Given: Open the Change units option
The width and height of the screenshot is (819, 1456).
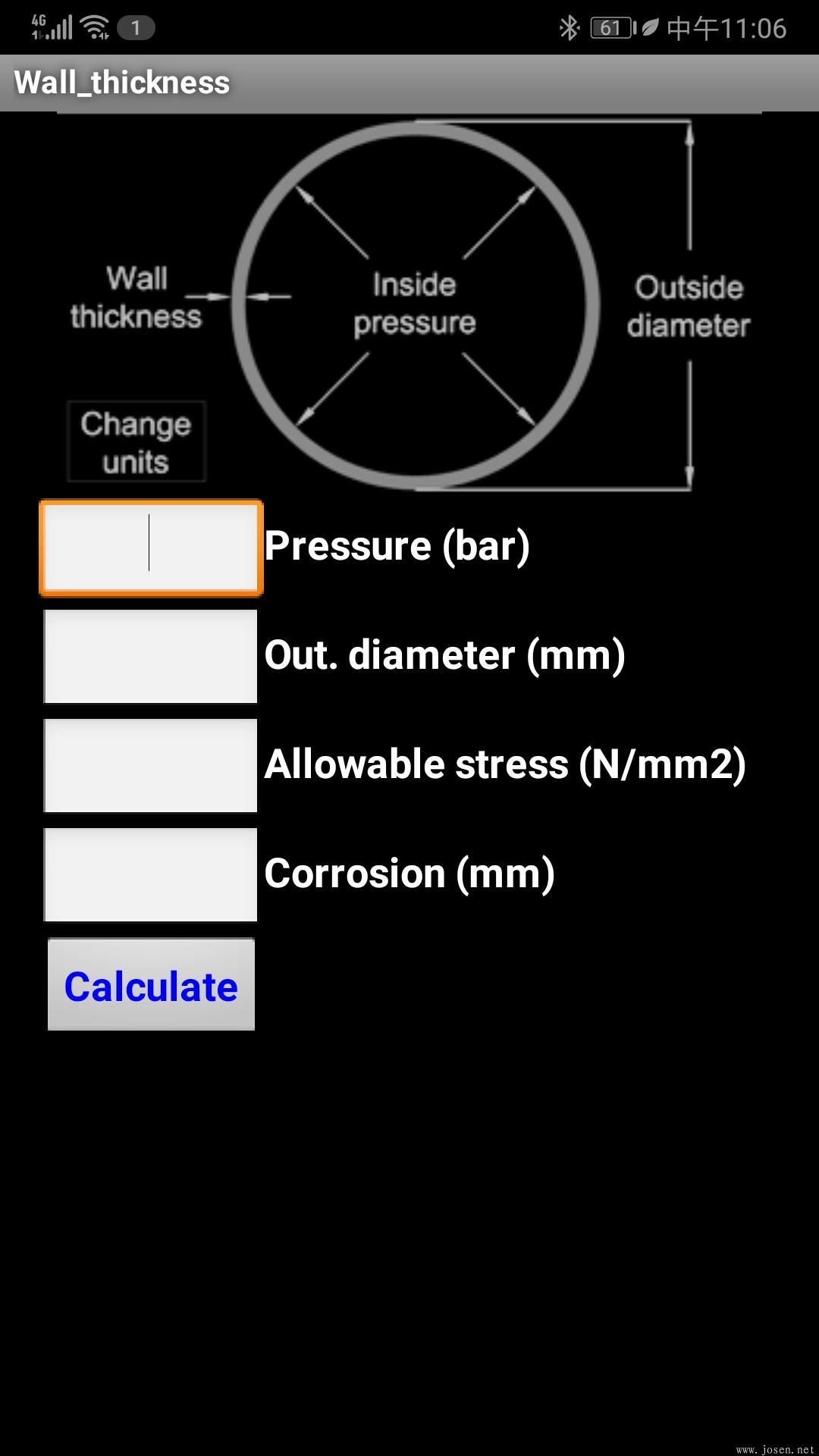Looking at the screenshot, I should [135, 441].
